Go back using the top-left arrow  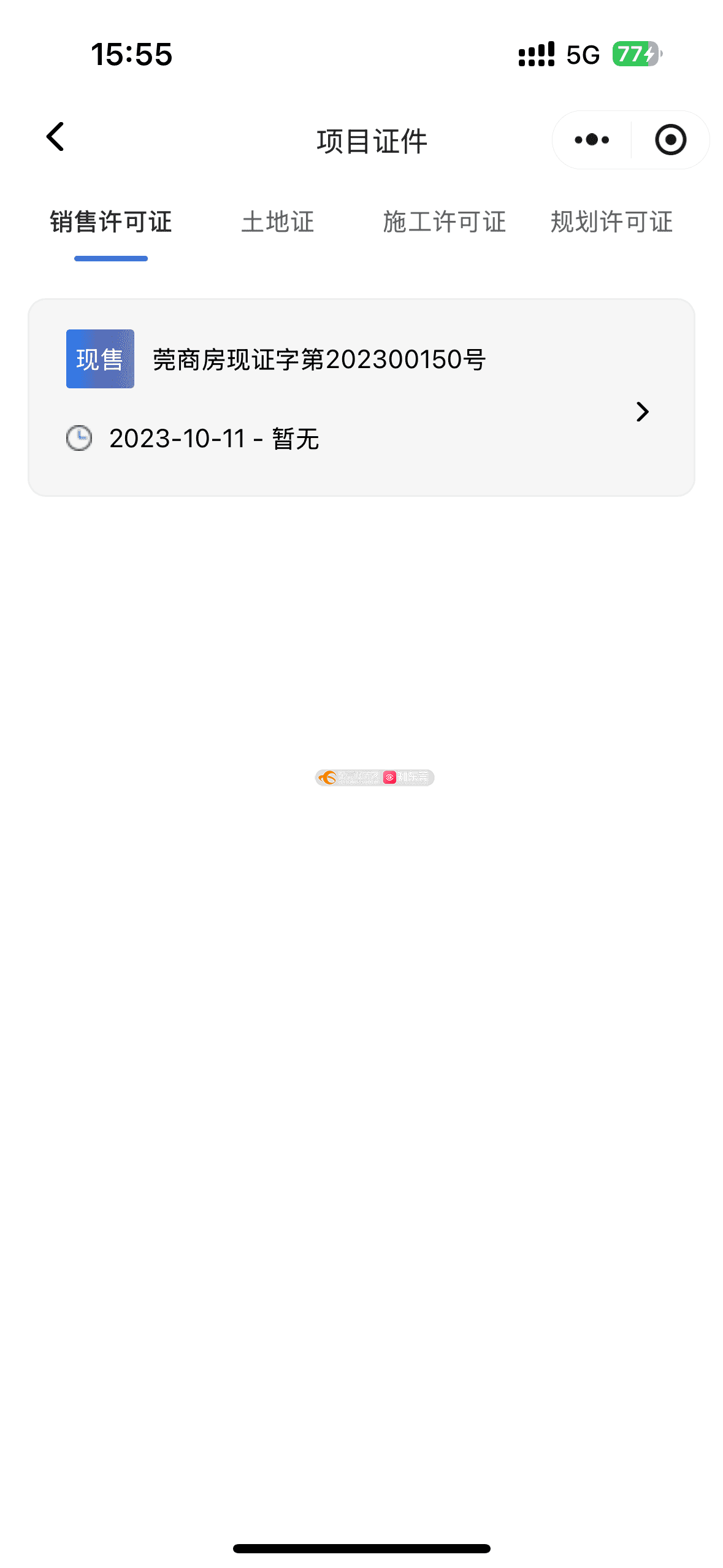[x=55, y=137]
